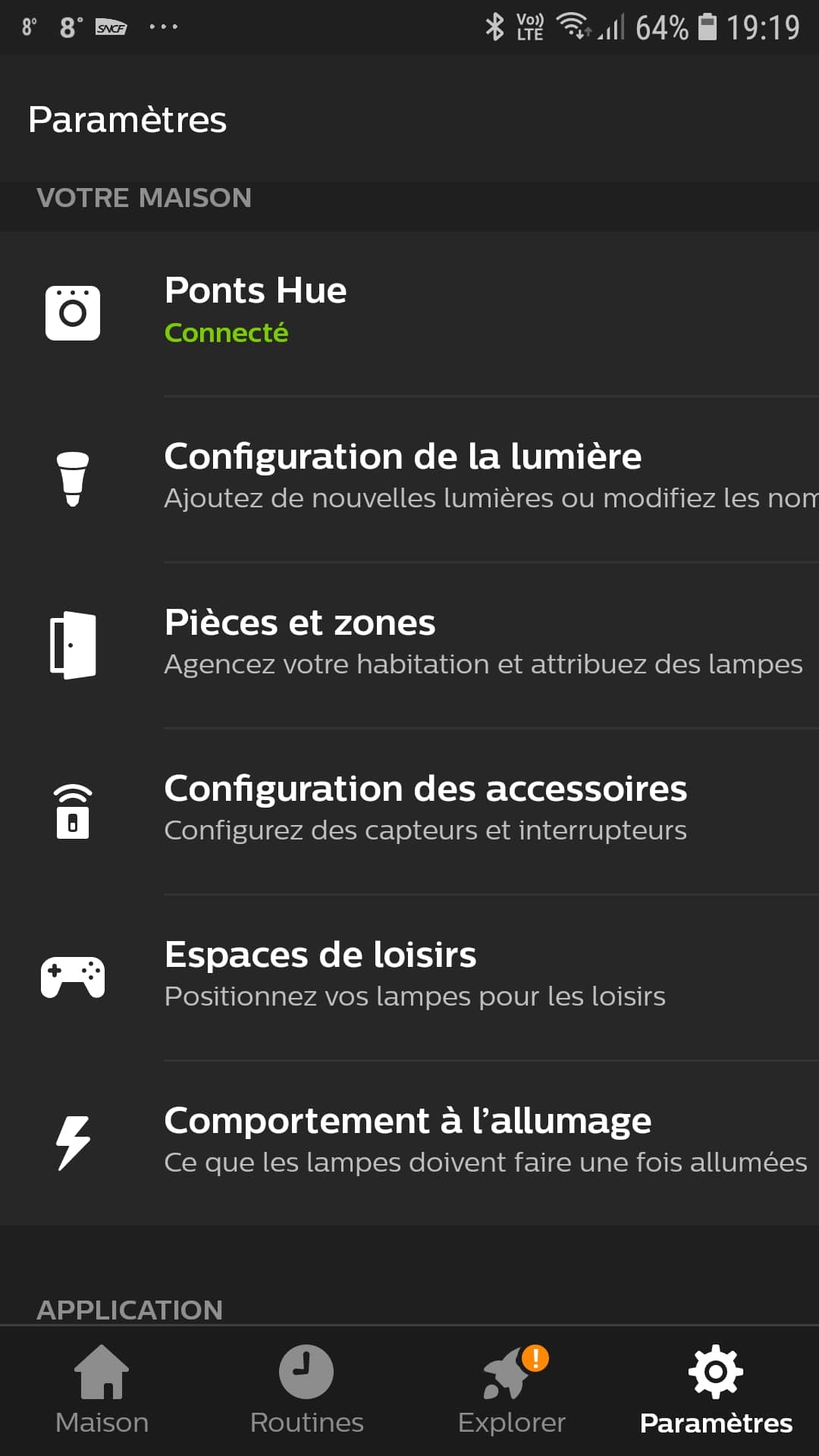This screenshot has width=819, height=1456.
Task: Open Espaces de loisirs
Action: point(409,977)
